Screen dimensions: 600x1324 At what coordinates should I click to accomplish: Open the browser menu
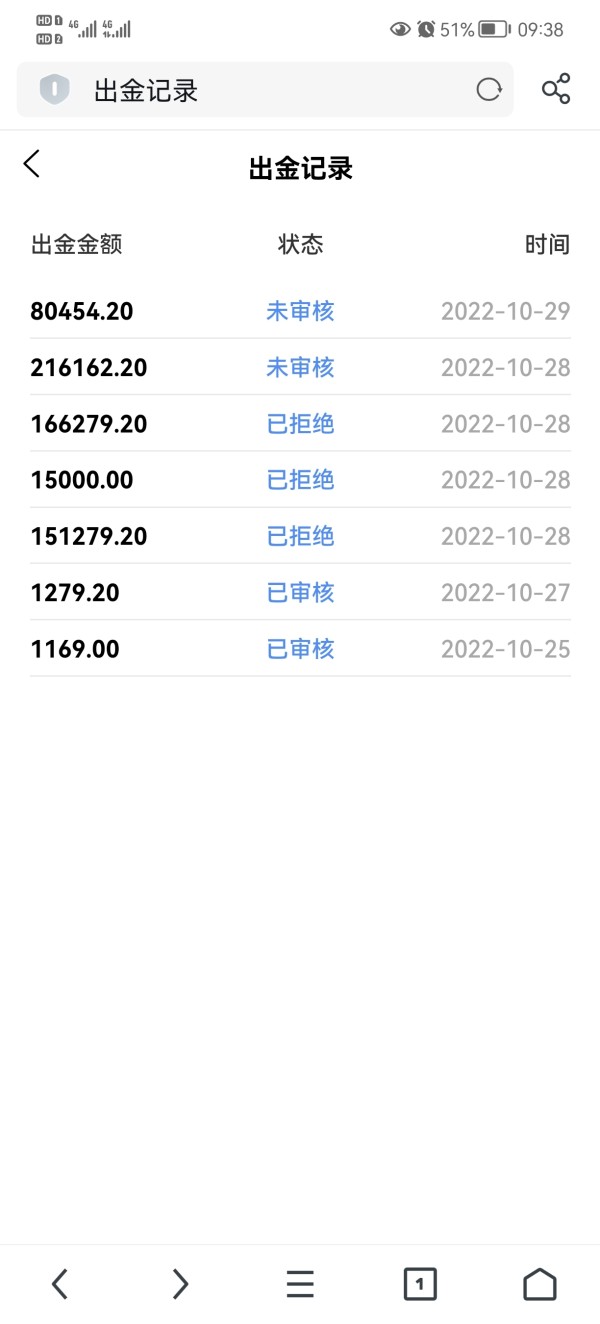click(x=300, y=1283)
